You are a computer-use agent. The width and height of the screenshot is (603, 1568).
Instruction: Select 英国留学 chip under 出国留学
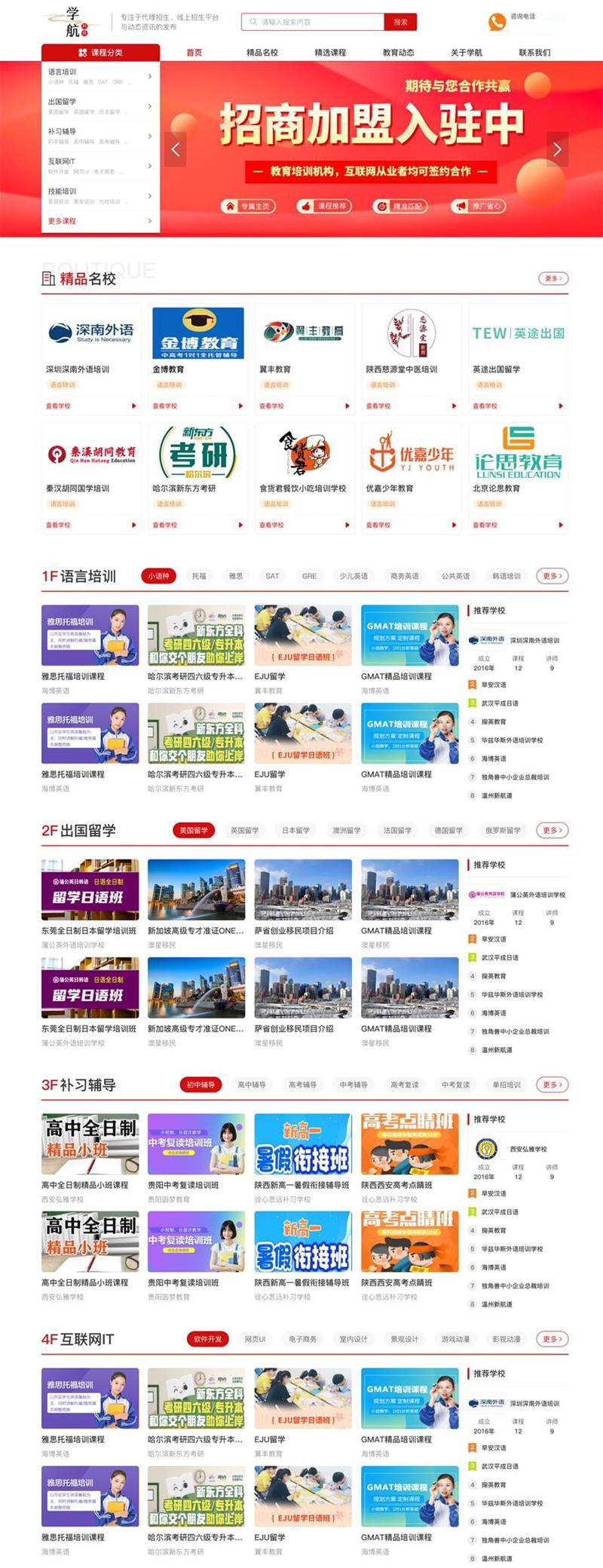pos(244,831)
